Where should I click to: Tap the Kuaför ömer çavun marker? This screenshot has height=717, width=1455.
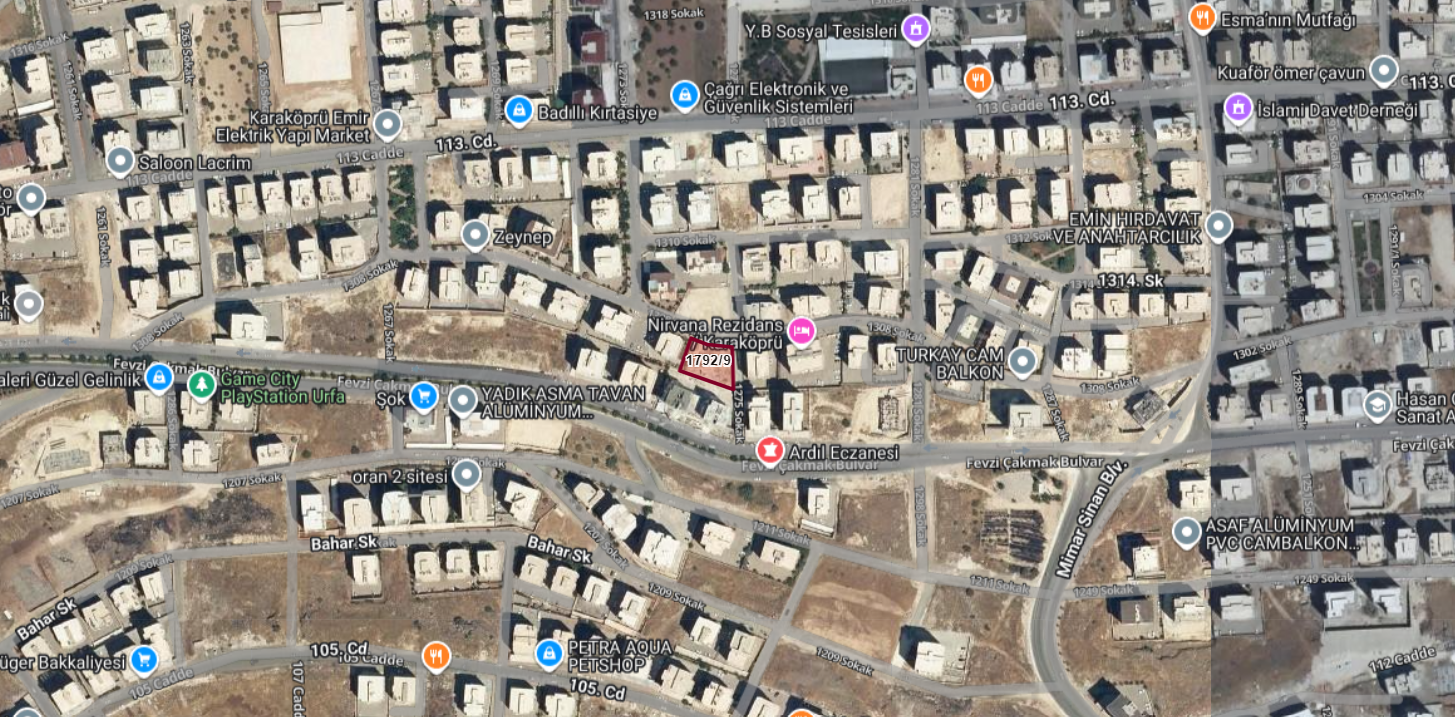1383,70
